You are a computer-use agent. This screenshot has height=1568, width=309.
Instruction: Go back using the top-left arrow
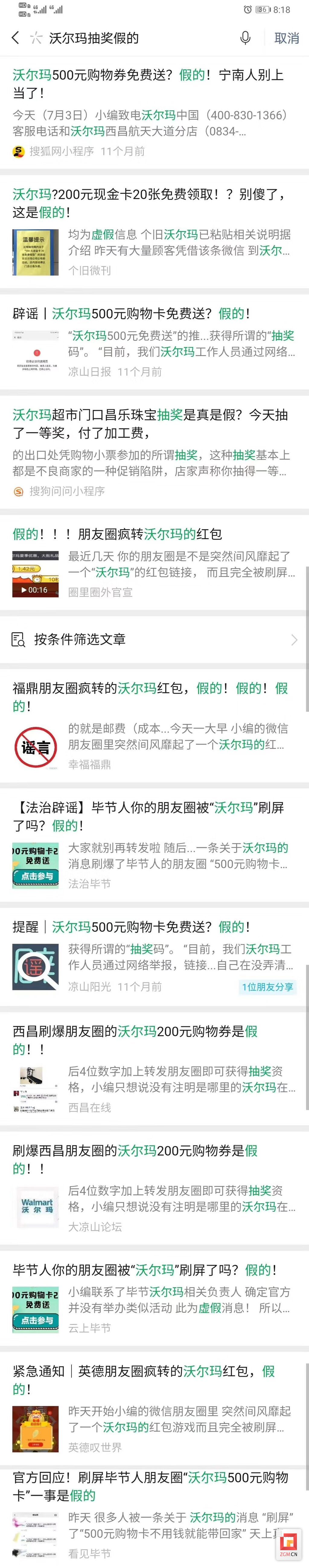coord(16,38)
